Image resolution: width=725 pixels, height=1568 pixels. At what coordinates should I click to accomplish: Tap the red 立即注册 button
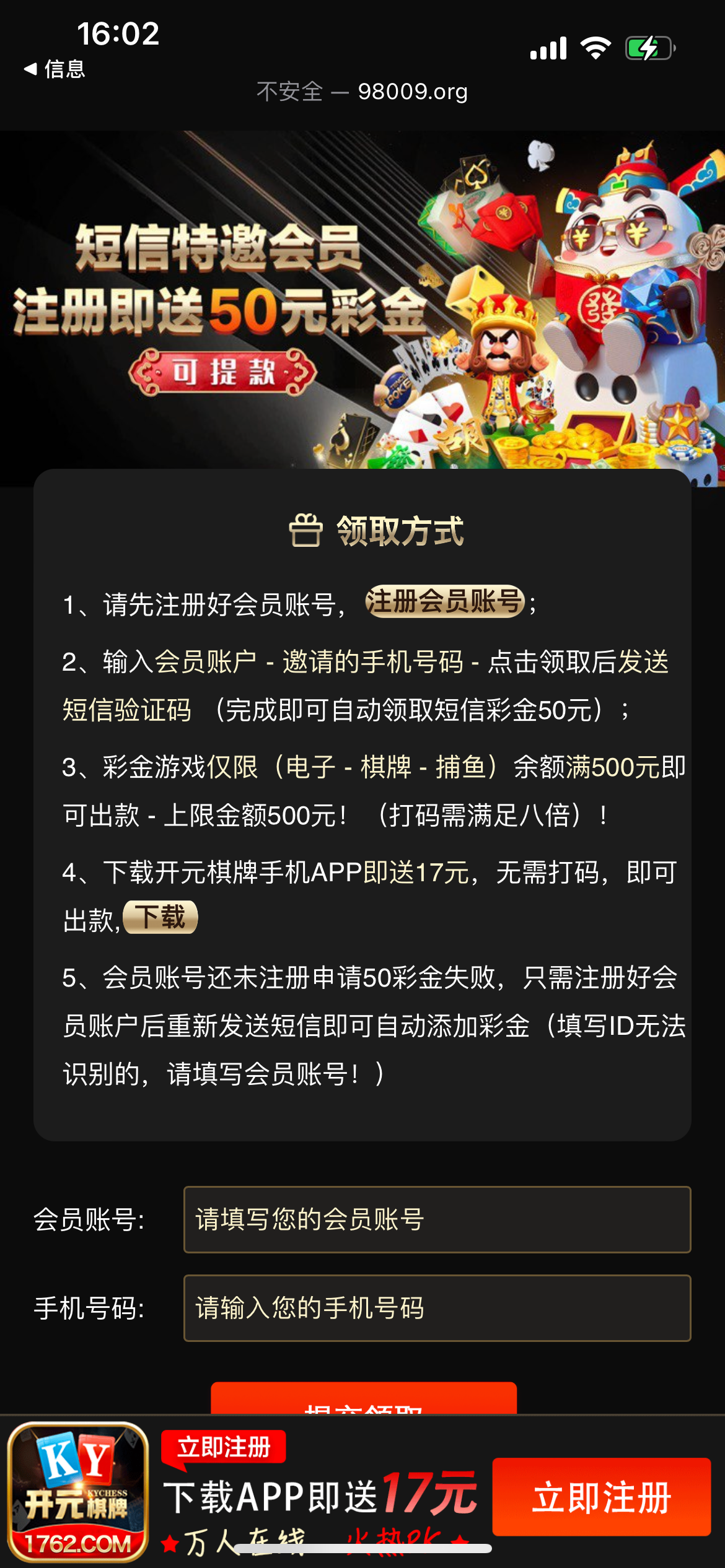(600, 1496)
